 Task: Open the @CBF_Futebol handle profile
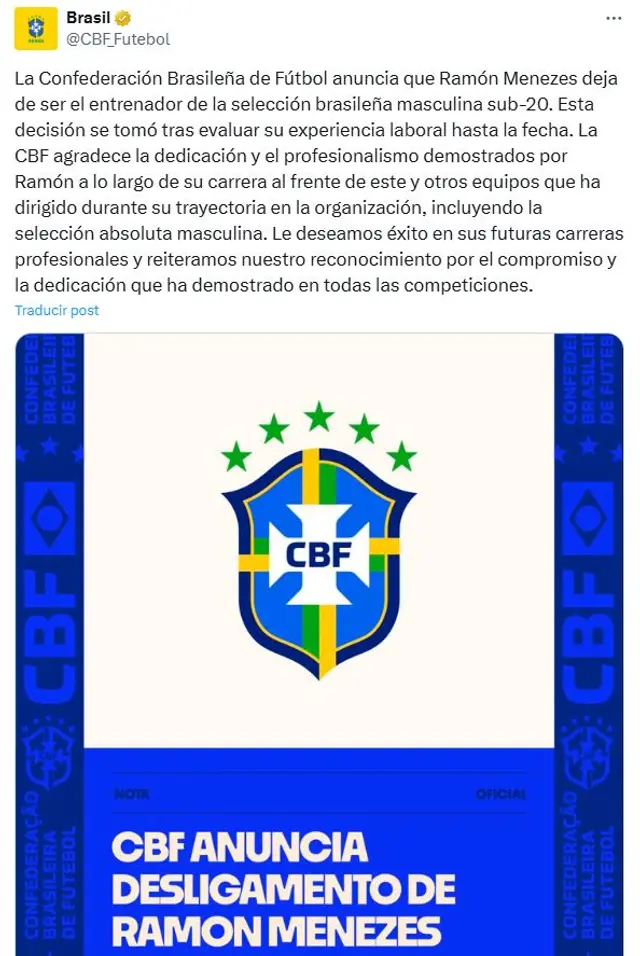tap(118, 39)
